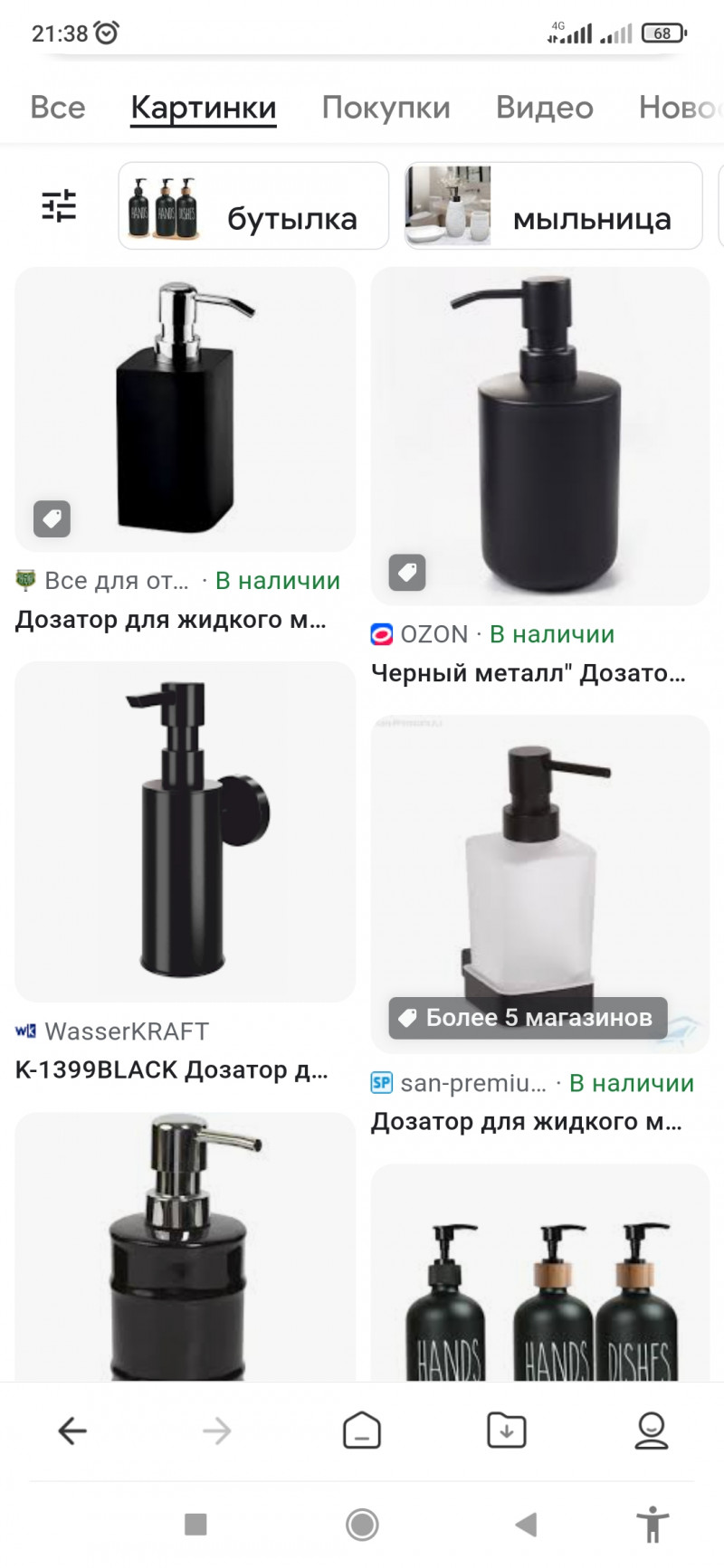Open the HANDS and DISHES bottles image

540,1276
